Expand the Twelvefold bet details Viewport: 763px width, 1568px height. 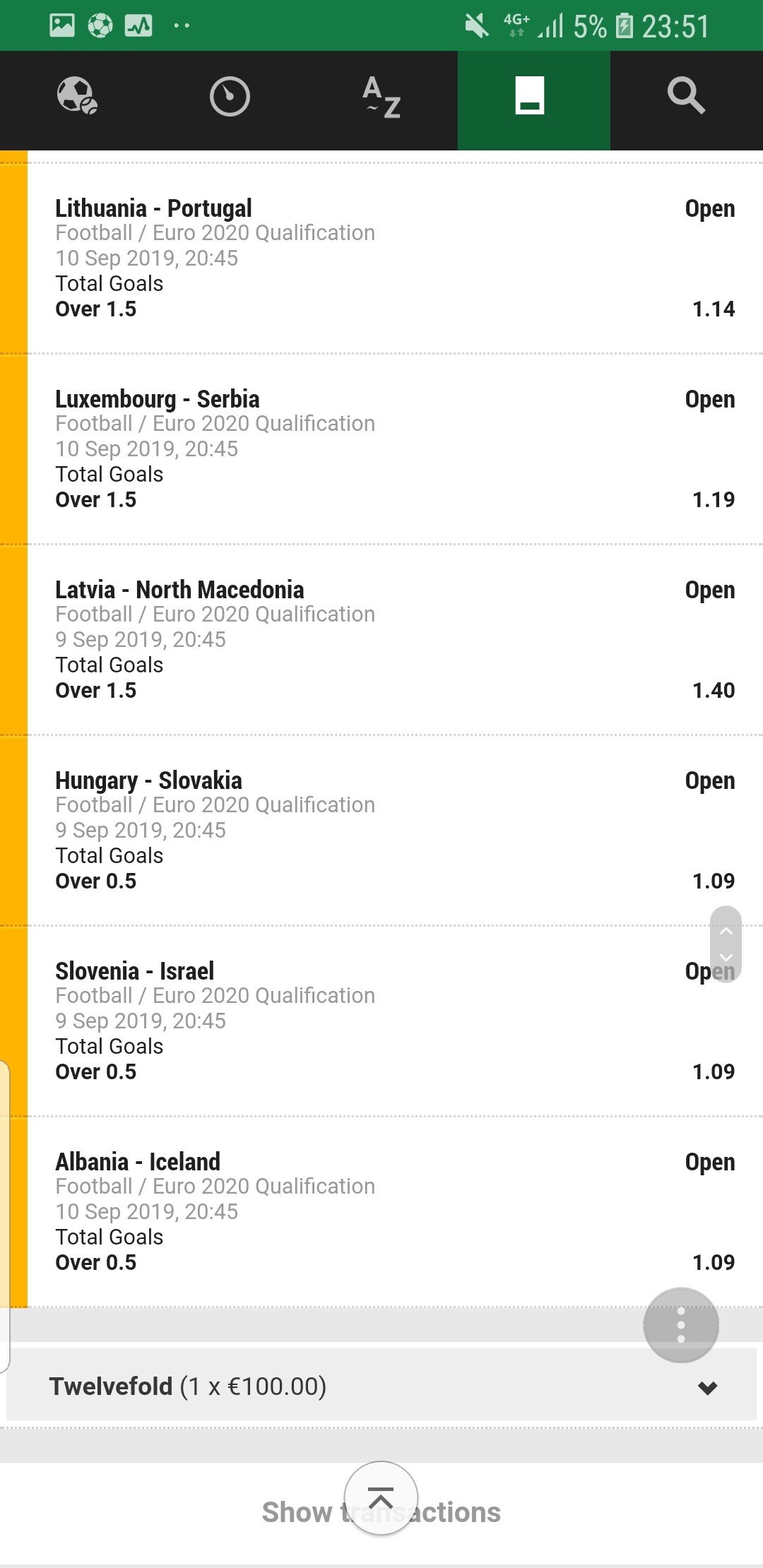(x=707, y=1387)
